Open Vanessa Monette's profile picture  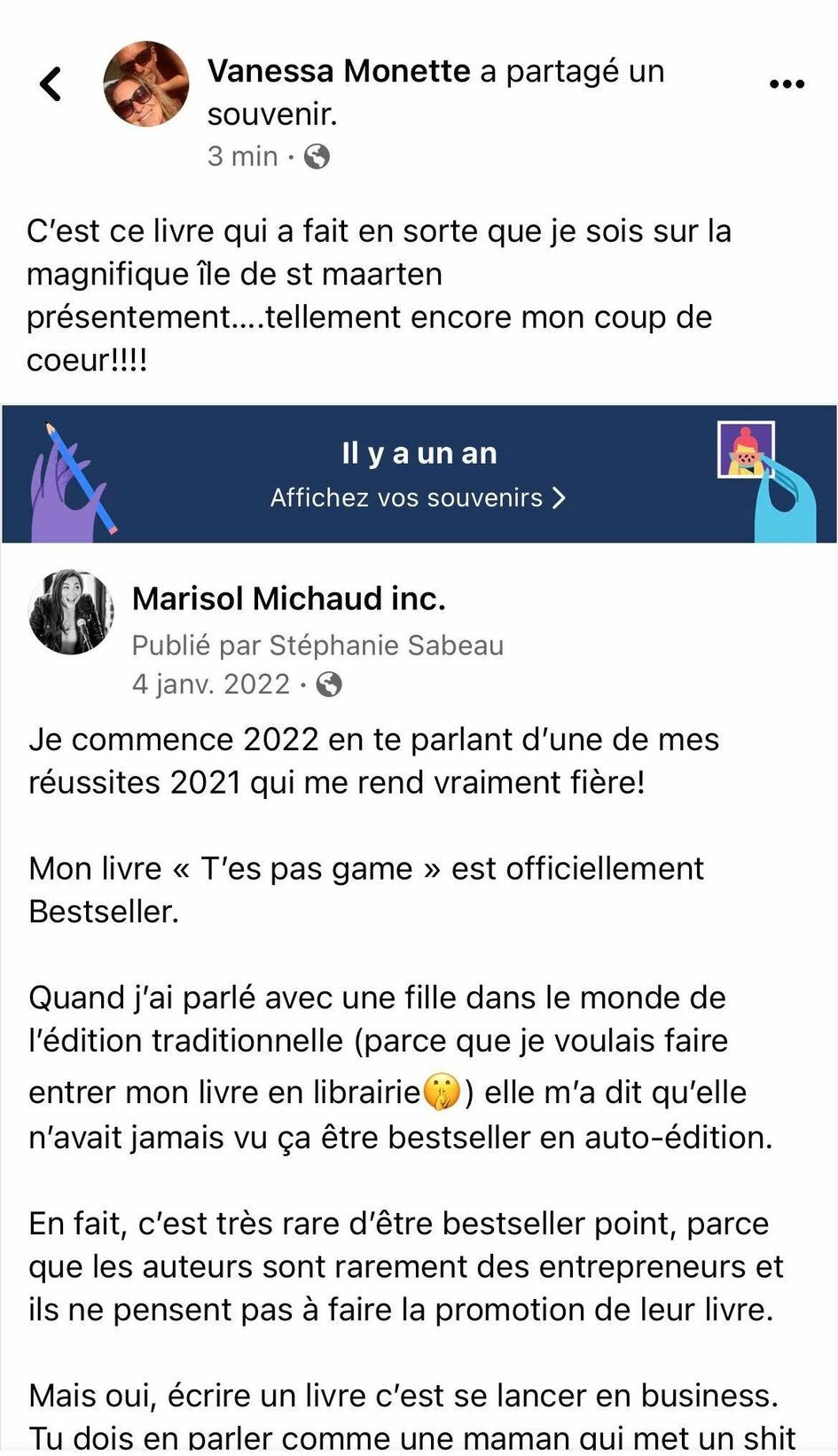tap(146, 84)
